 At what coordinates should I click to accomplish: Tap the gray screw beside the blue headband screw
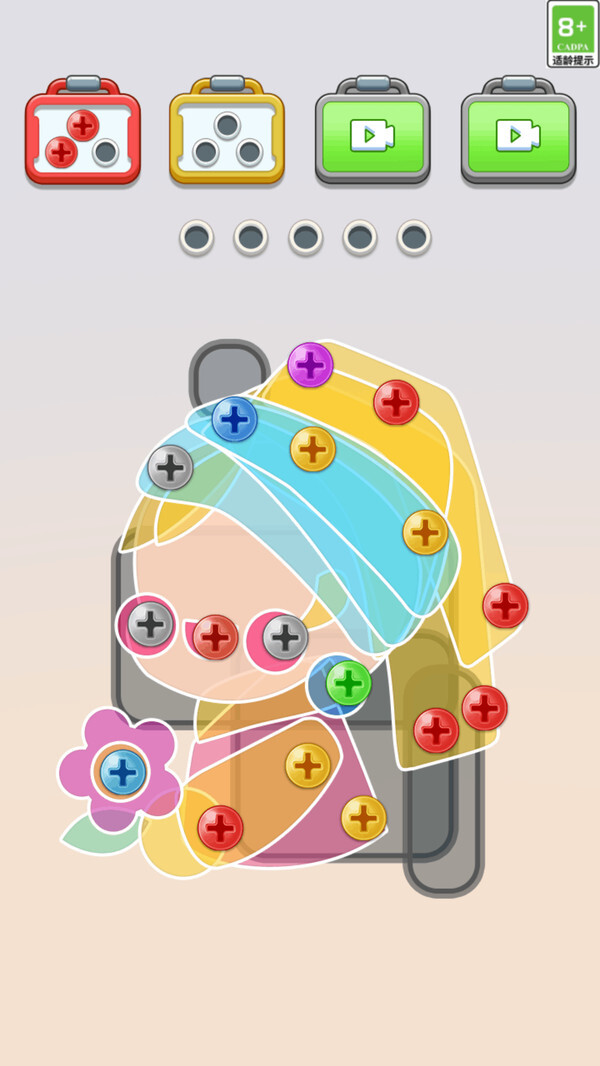170,467
